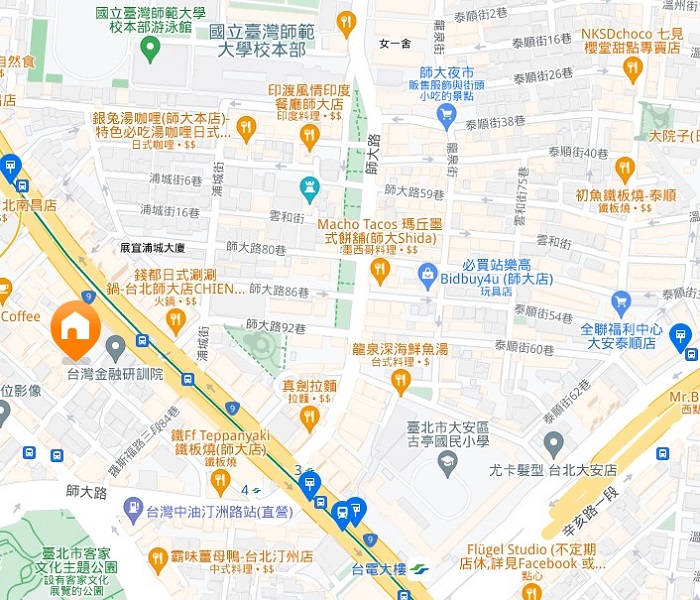Select 台灣中油汀洲路站 gas station pin

[132, 510]
